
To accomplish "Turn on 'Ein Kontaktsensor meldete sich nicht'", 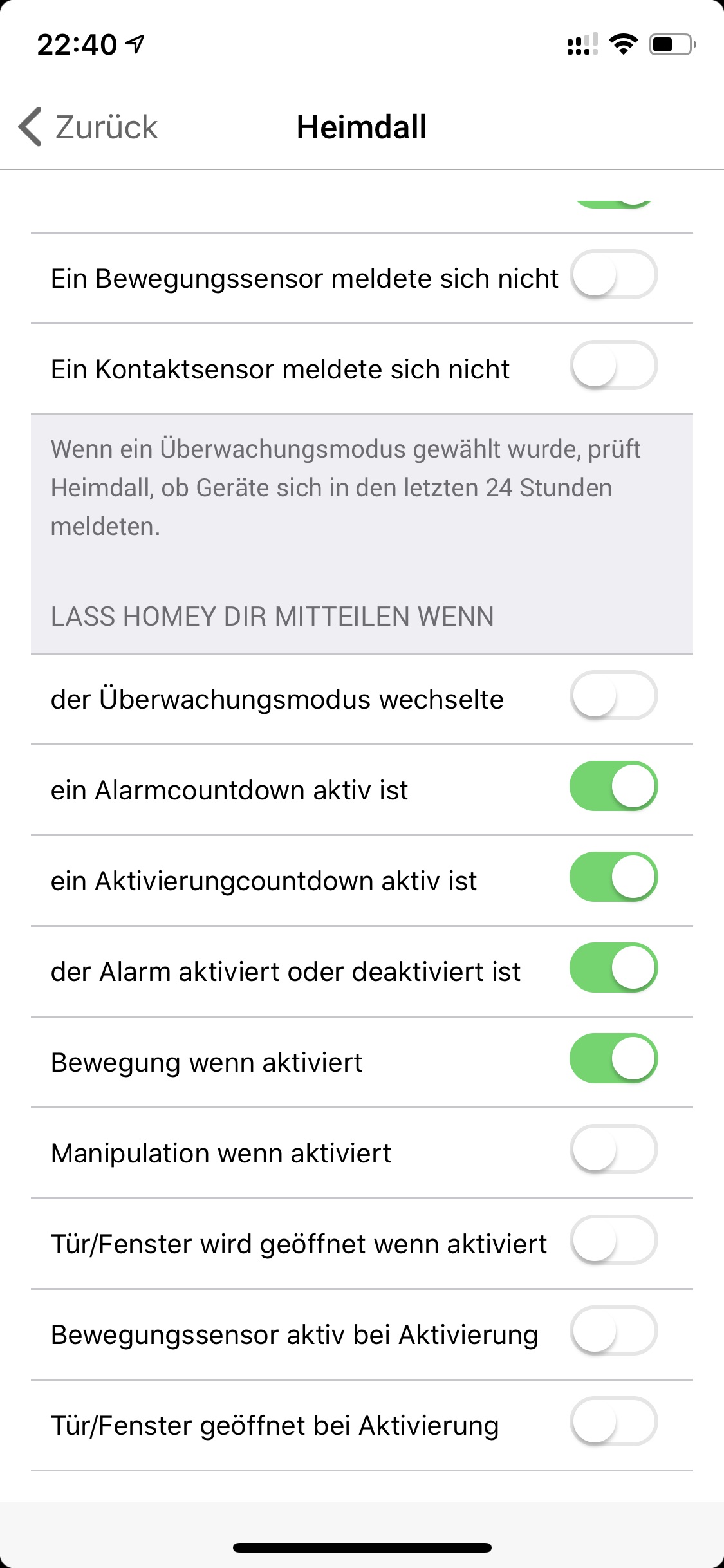I will 613,366.
